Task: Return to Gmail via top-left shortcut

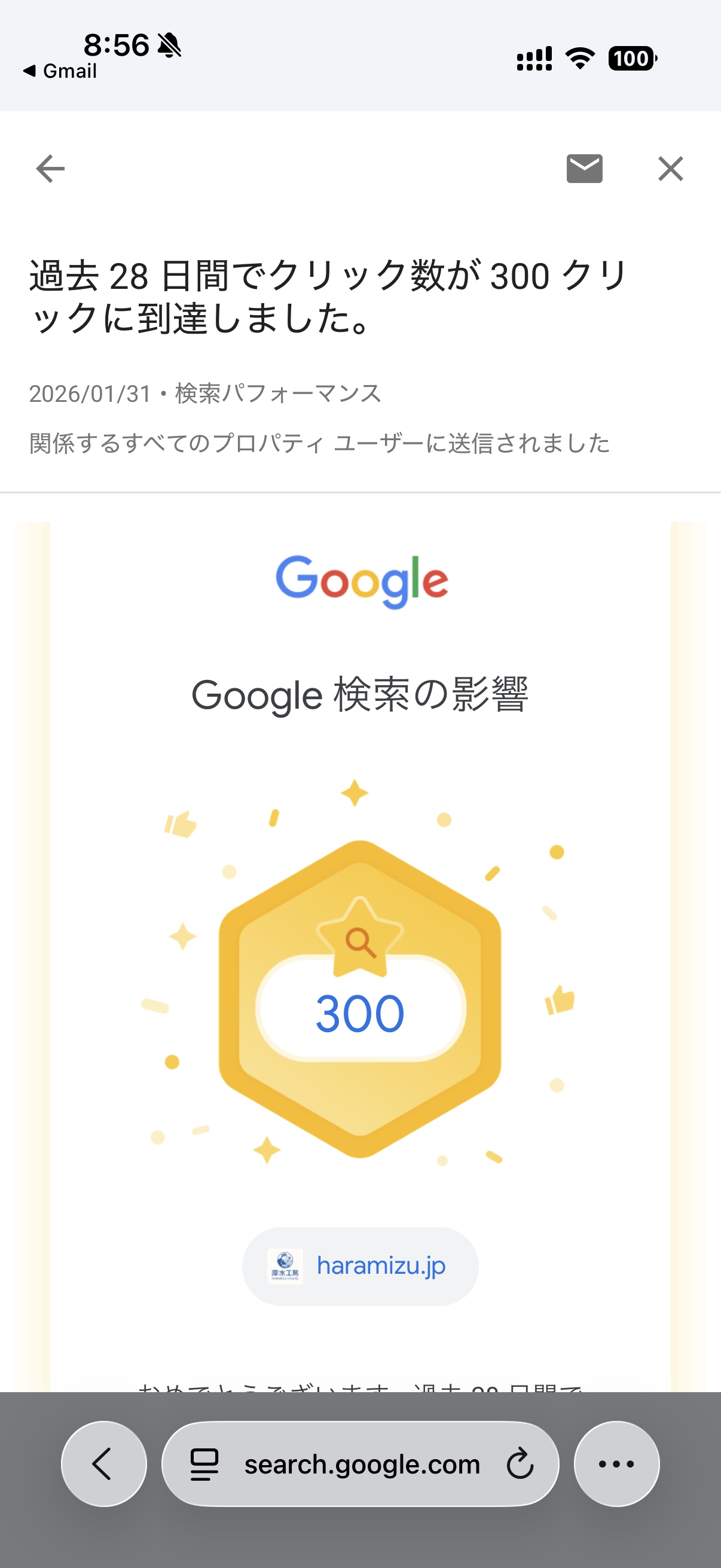Action: point(60,71)
